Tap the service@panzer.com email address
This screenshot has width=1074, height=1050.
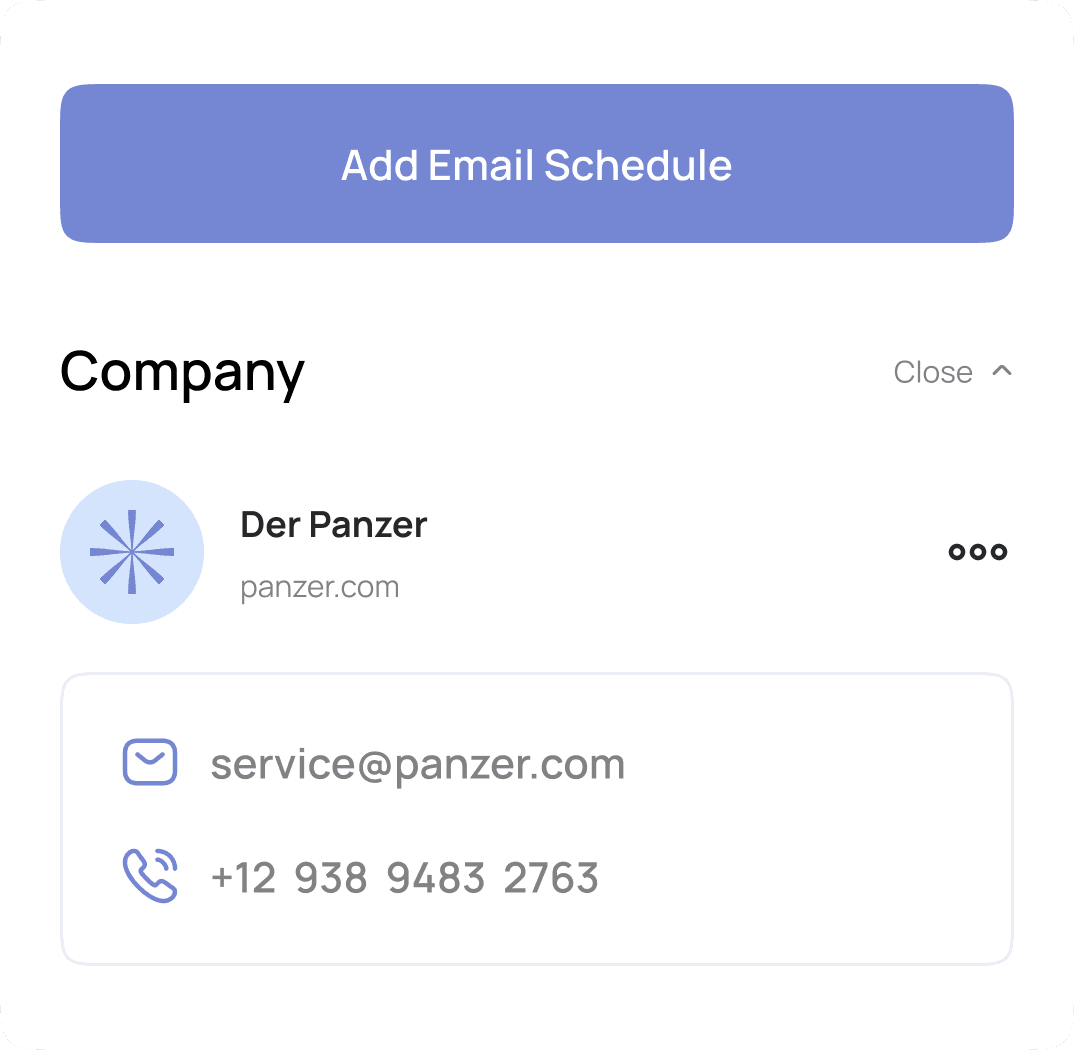(417, 764)
